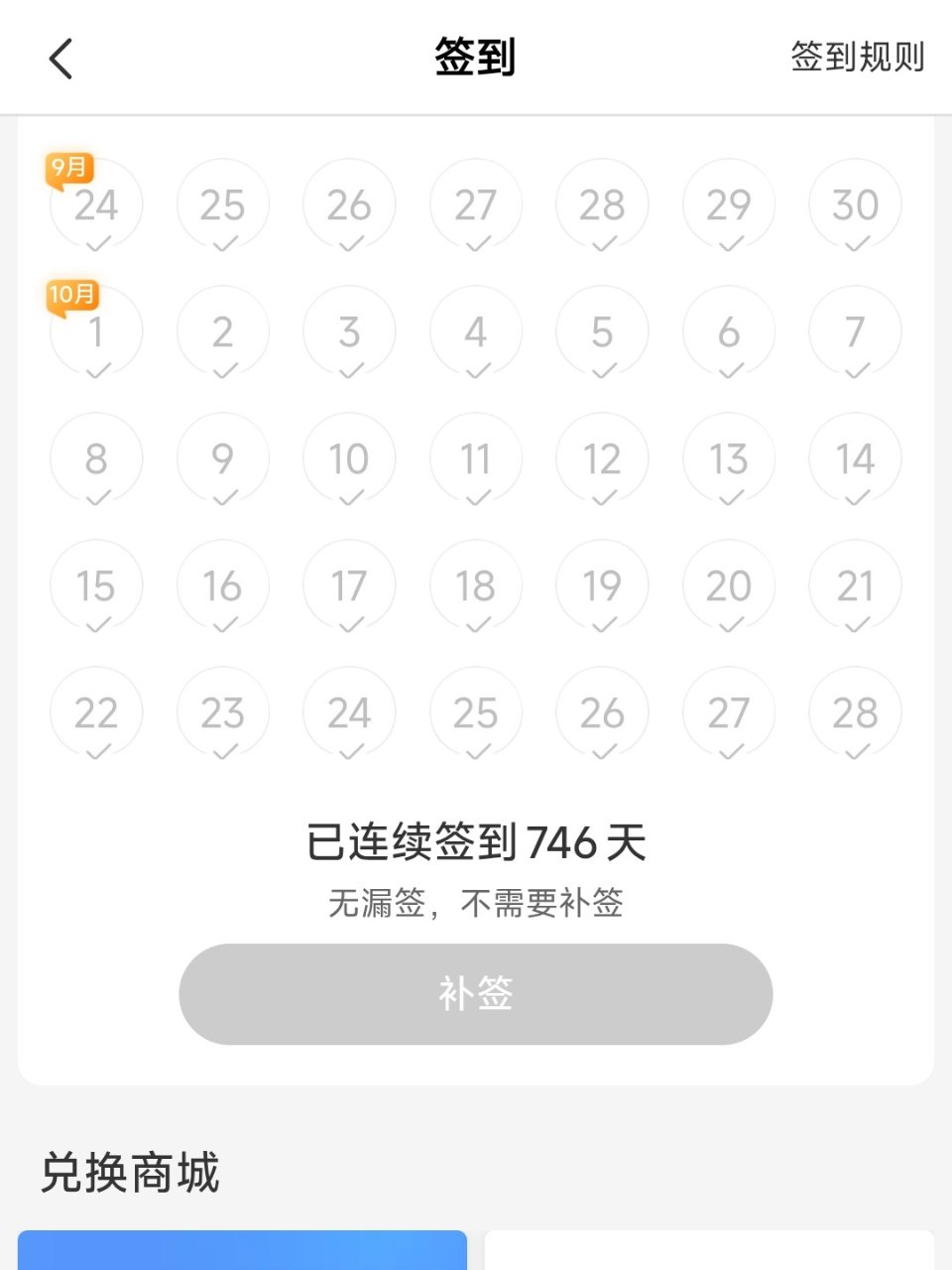Expand the October 20 date details
952x1270 pixels.
tap(728, 585)
